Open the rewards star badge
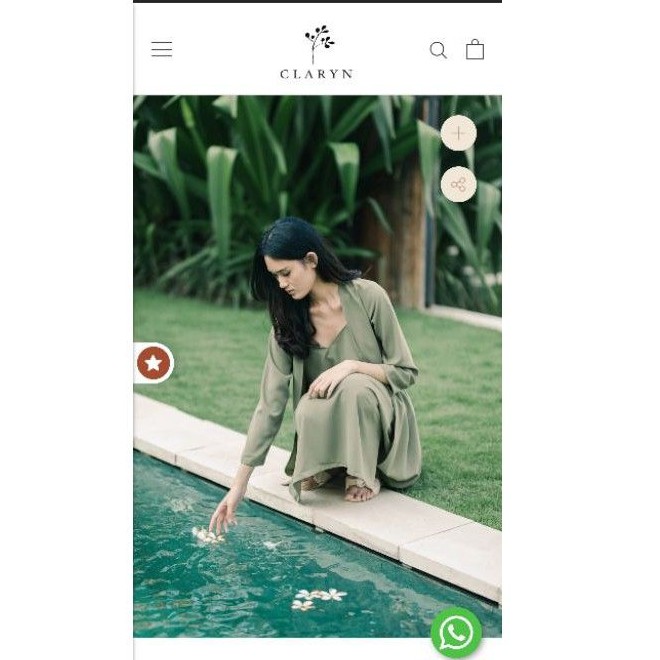 (153, 363)
